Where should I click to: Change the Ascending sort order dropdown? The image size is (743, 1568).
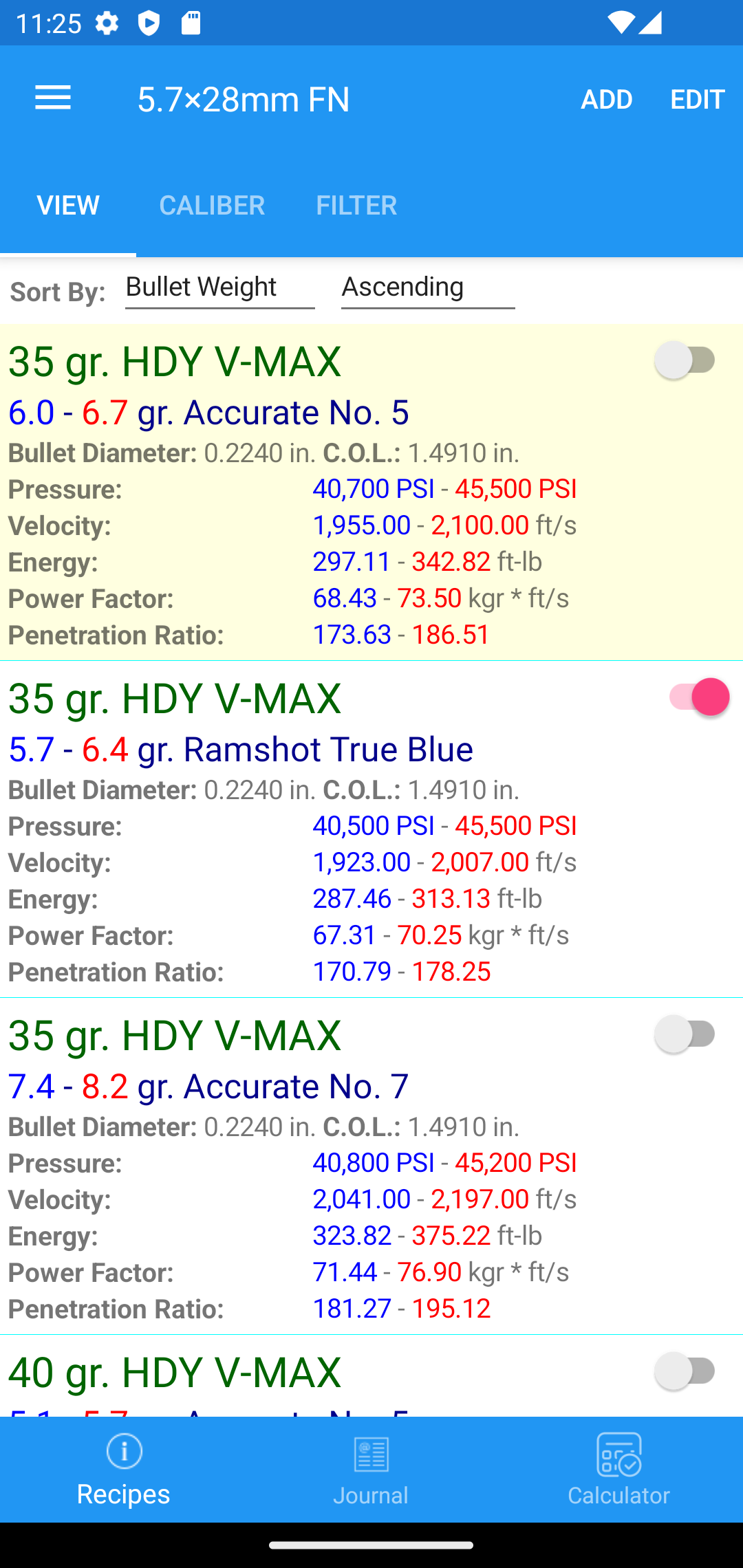click(428, 289)
